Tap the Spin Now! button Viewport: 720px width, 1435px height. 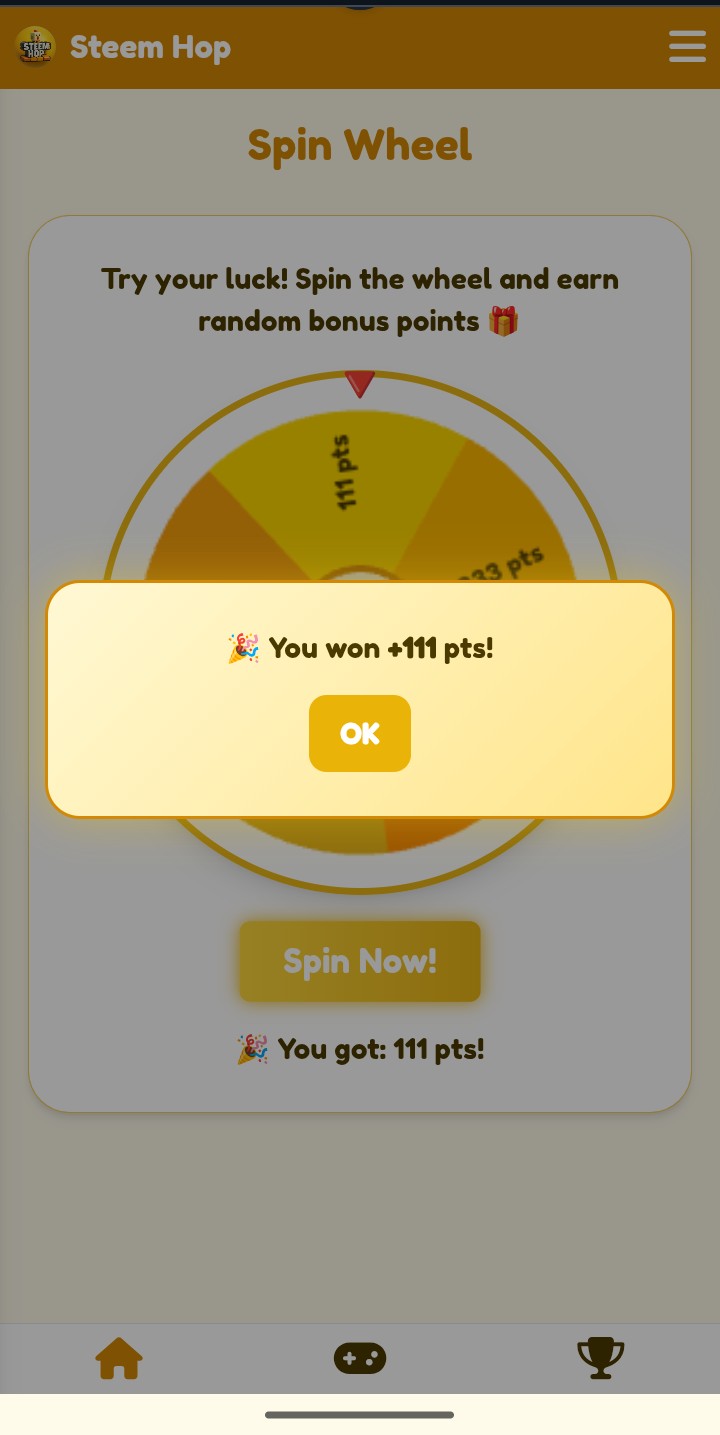click(360, 961)
